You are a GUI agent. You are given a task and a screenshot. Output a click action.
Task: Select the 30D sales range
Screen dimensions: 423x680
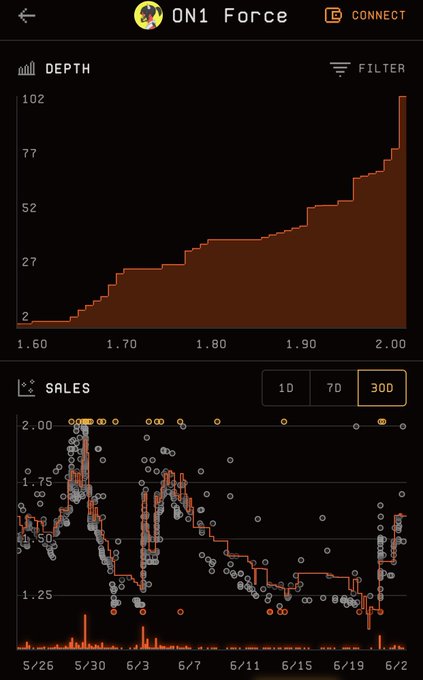pos(382,388)
